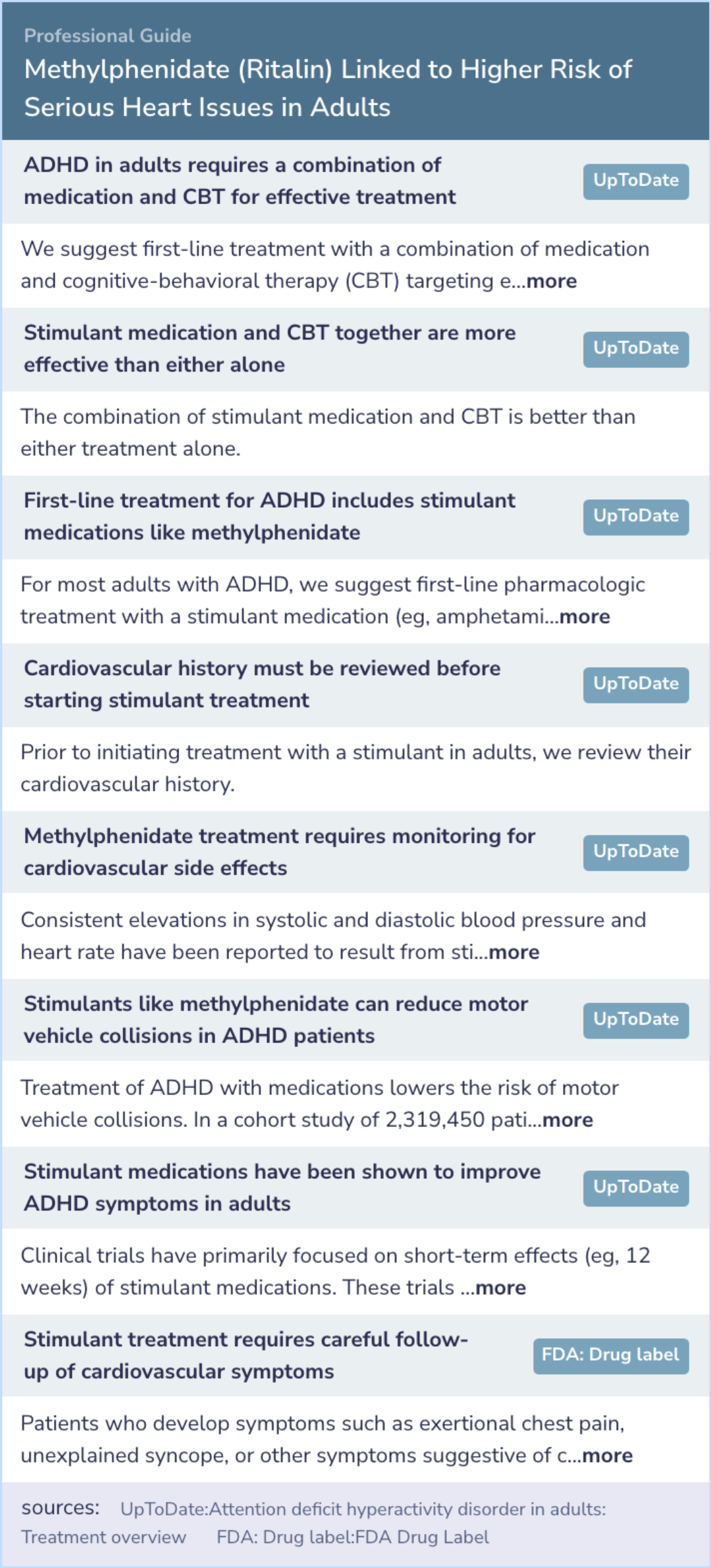
Task: Open UpToDate badge for stimulant medication and CBT together
Action: click(635, 349)
